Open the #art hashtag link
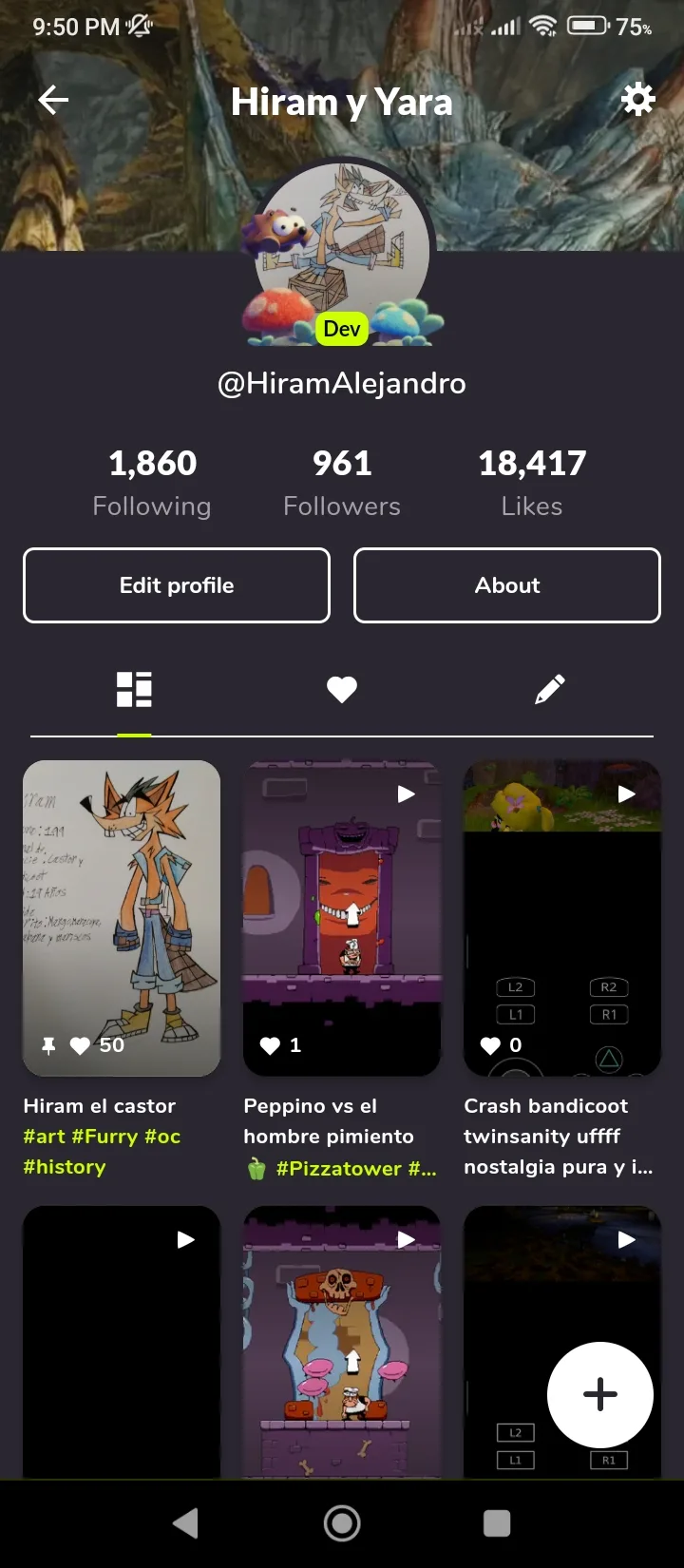Screen dimensions: 684x1568 click(44, 1137)
